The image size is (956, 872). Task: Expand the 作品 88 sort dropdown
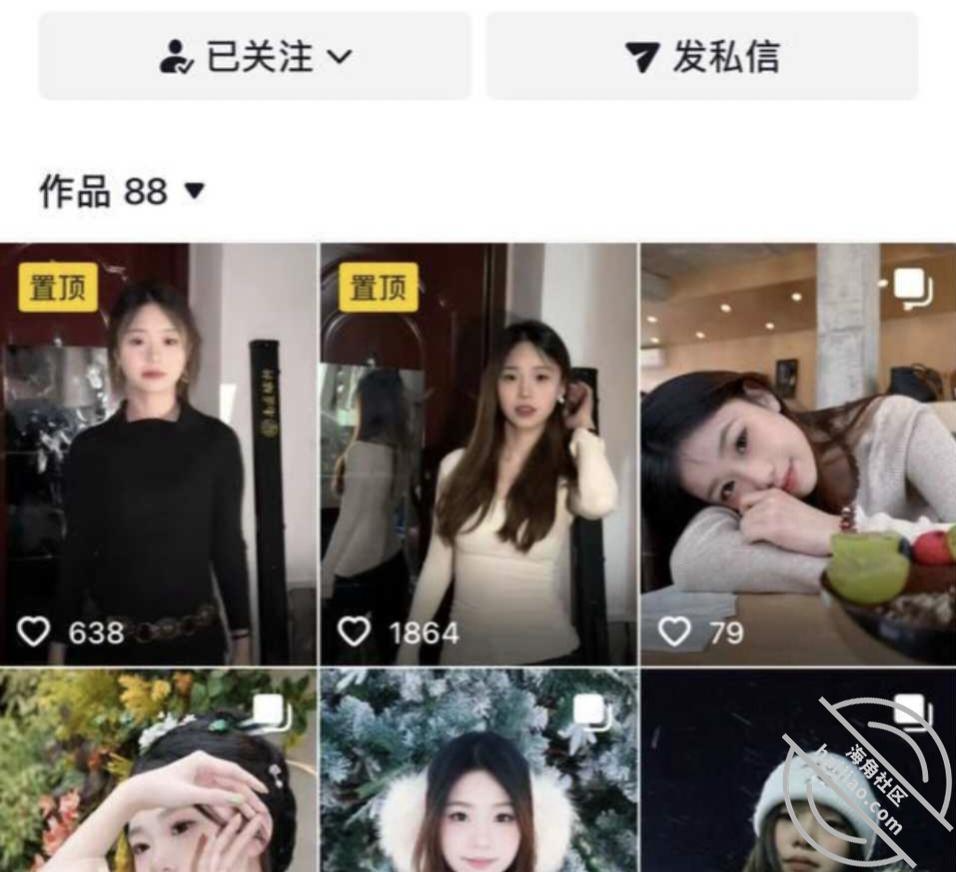pyautogui.click(x=122, y=191)
